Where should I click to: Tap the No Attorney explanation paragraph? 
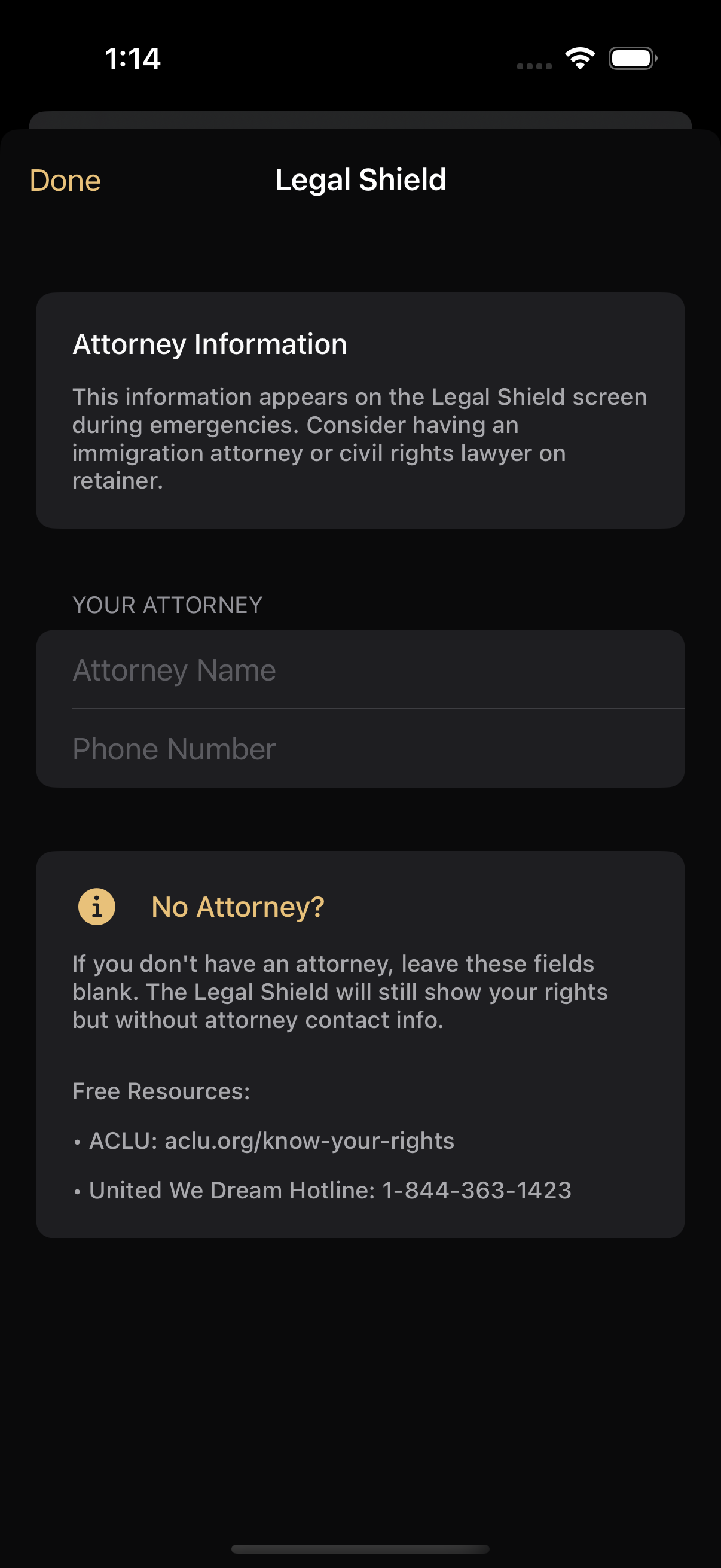339,991
